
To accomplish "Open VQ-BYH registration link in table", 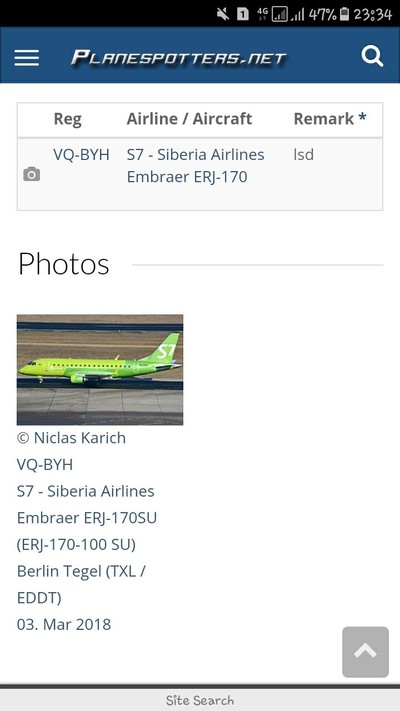I will coord(81,155).
